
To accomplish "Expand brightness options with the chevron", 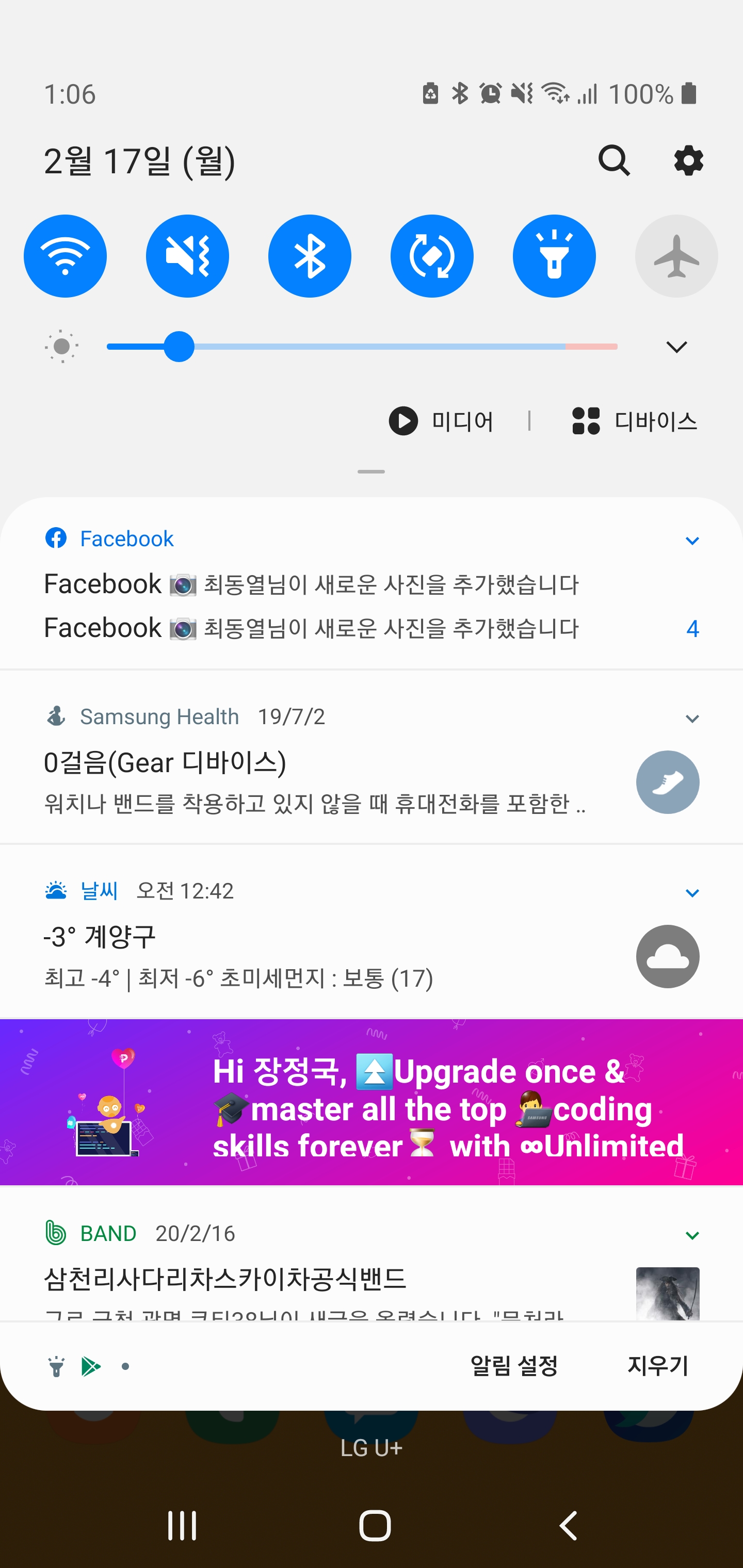I will (676, 347).
